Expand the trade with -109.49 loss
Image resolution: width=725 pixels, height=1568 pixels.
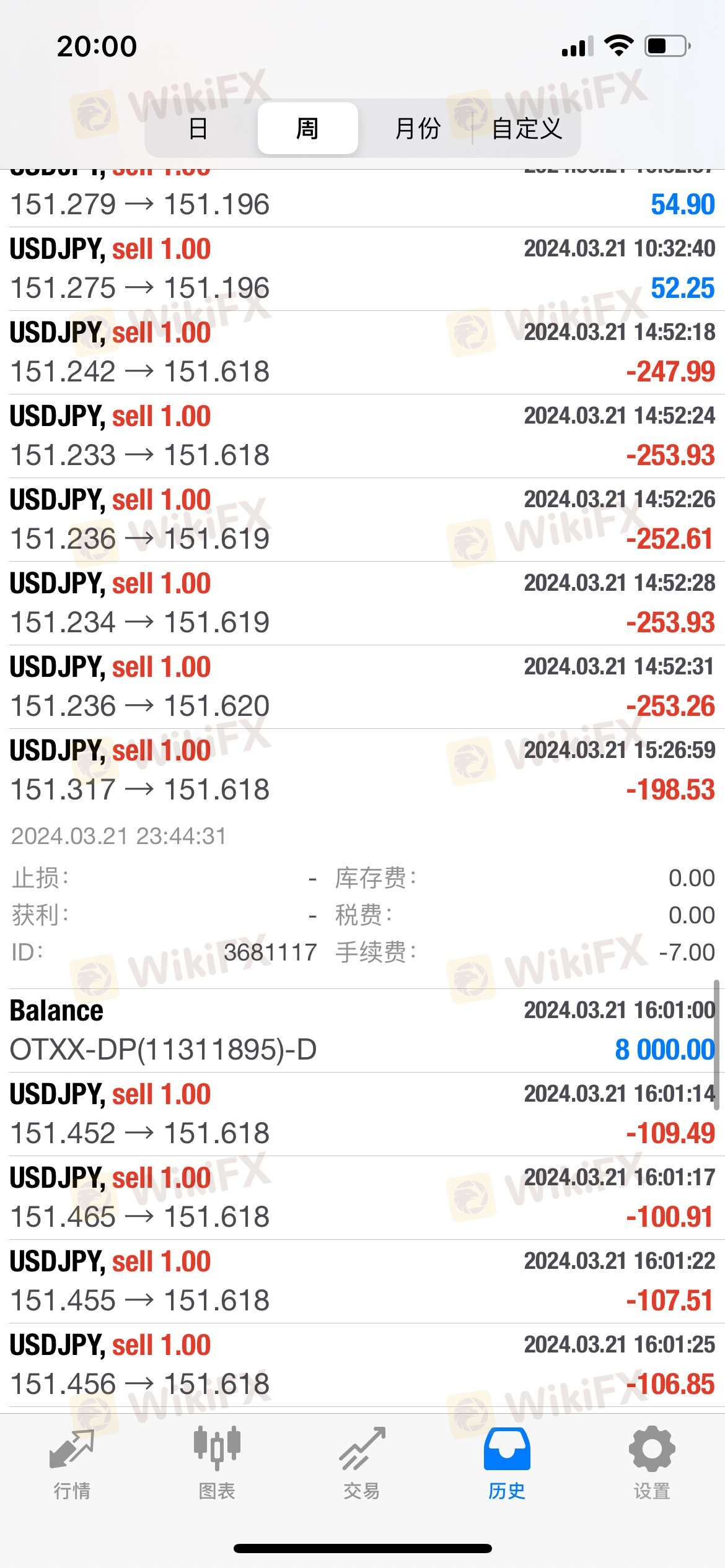[362, 1114]
